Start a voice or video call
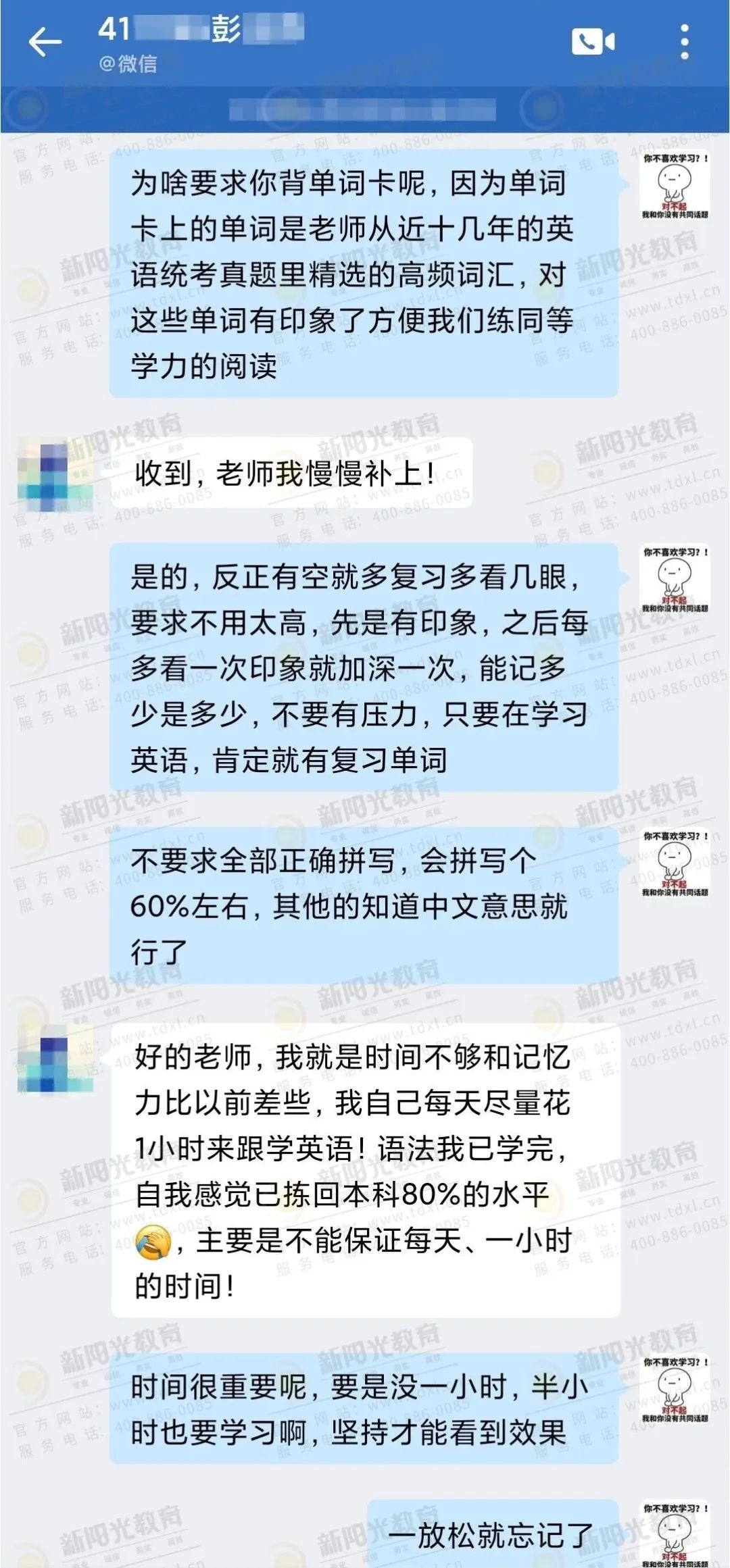 [x=593, y=43]
